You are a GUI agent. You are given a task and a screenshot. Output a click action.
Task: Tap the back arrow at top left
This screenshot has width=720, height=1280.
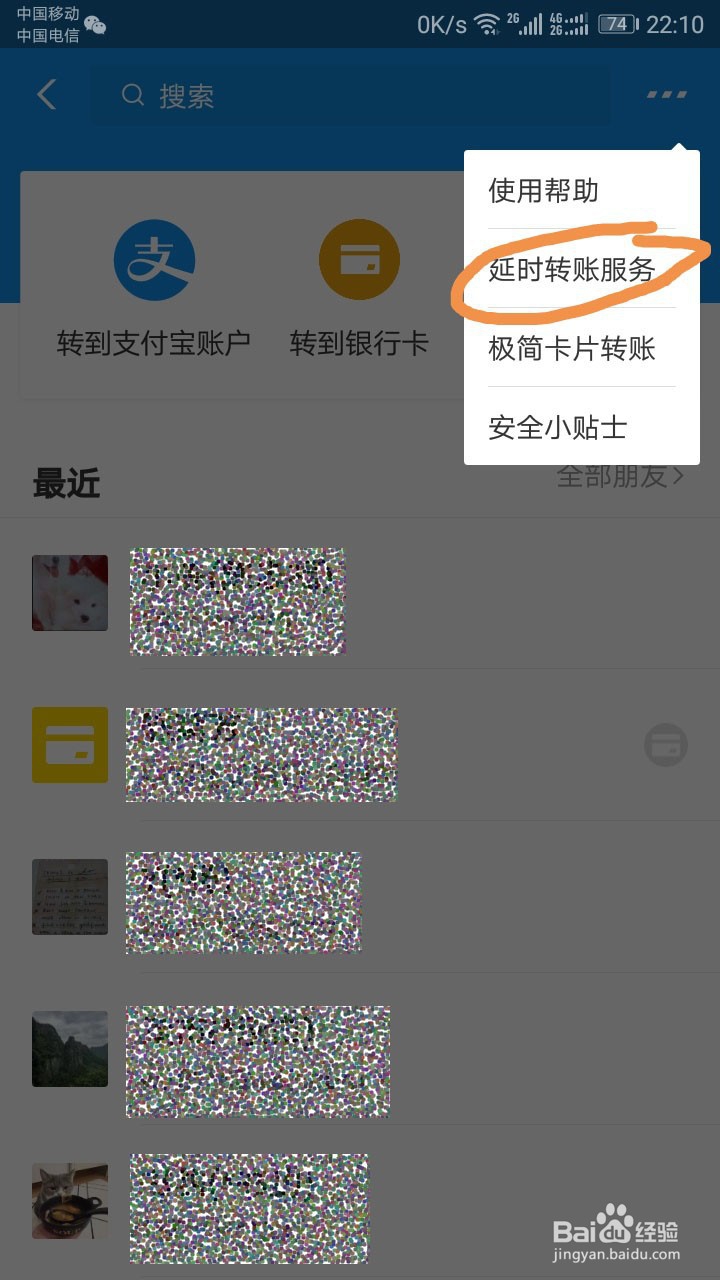45,93
